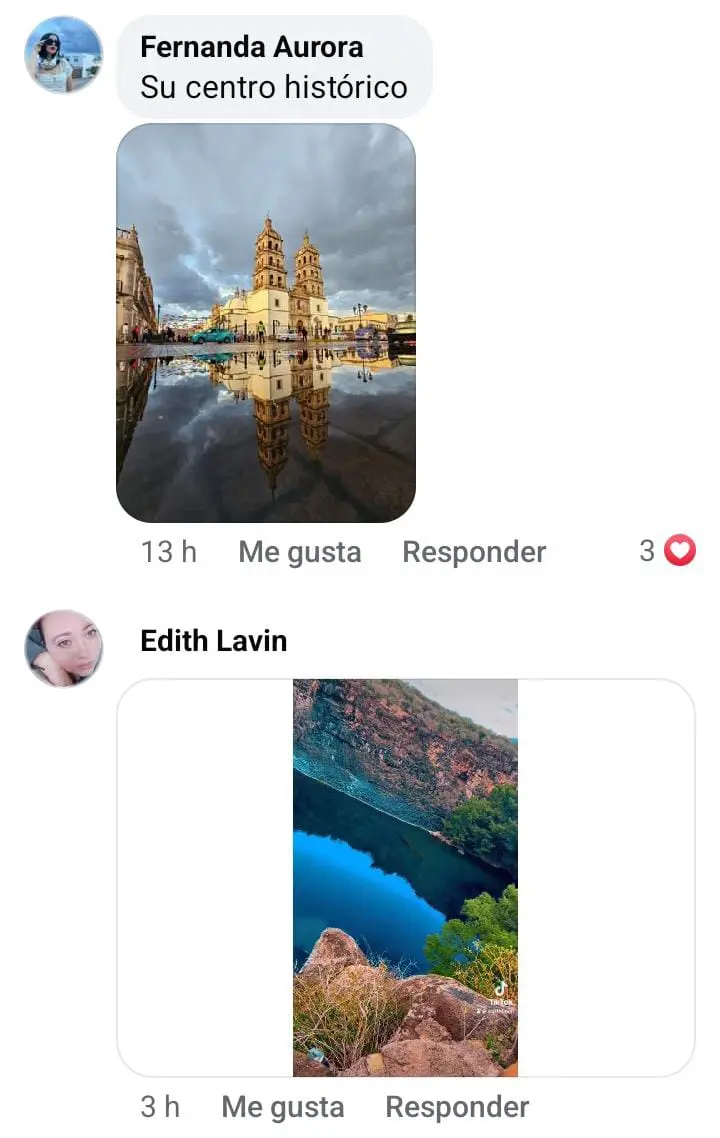Open Fernanda Aurora's profile name link
720x1138 pixels.
coord(251,47)
